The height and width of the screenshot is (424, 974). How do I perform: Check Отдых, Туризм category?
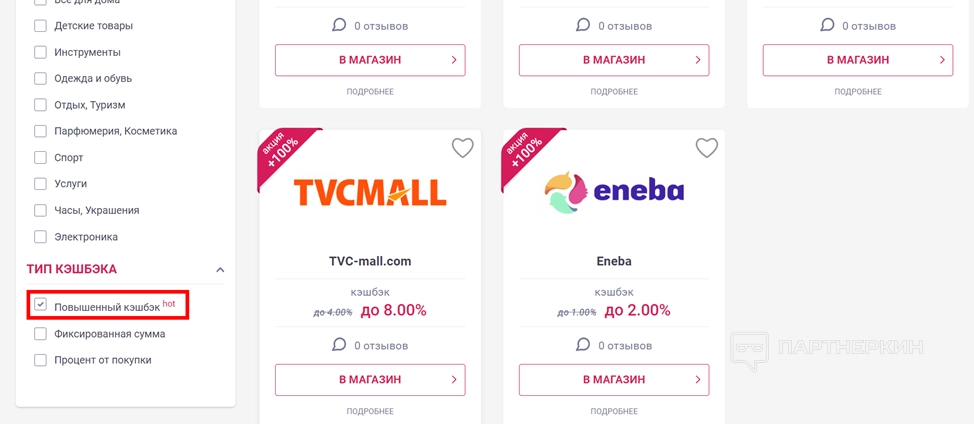pos(41,105)
